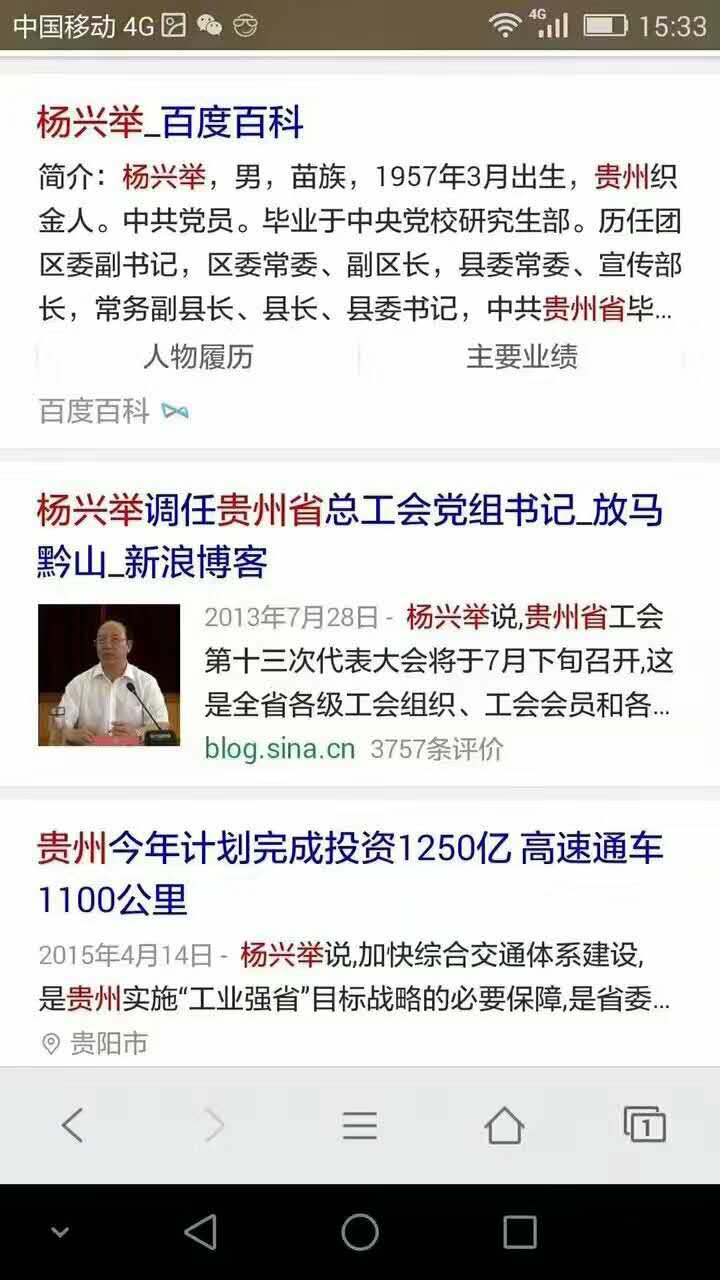Open the browser tabs switcher

[x=645, y=1126]
